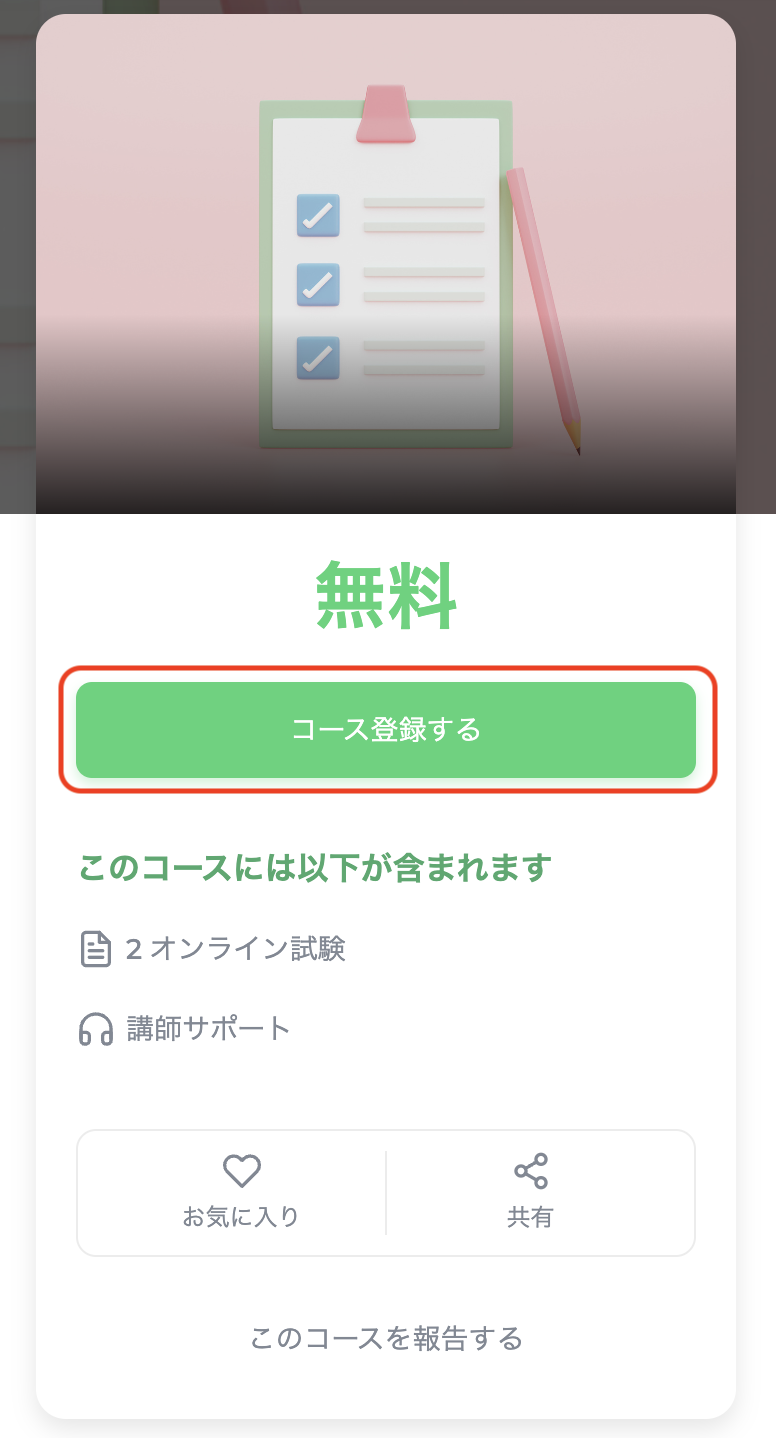Share this course via 共有
Image resolution: width=776 pixels, height=1438 pixels.
pos(530,1191)
